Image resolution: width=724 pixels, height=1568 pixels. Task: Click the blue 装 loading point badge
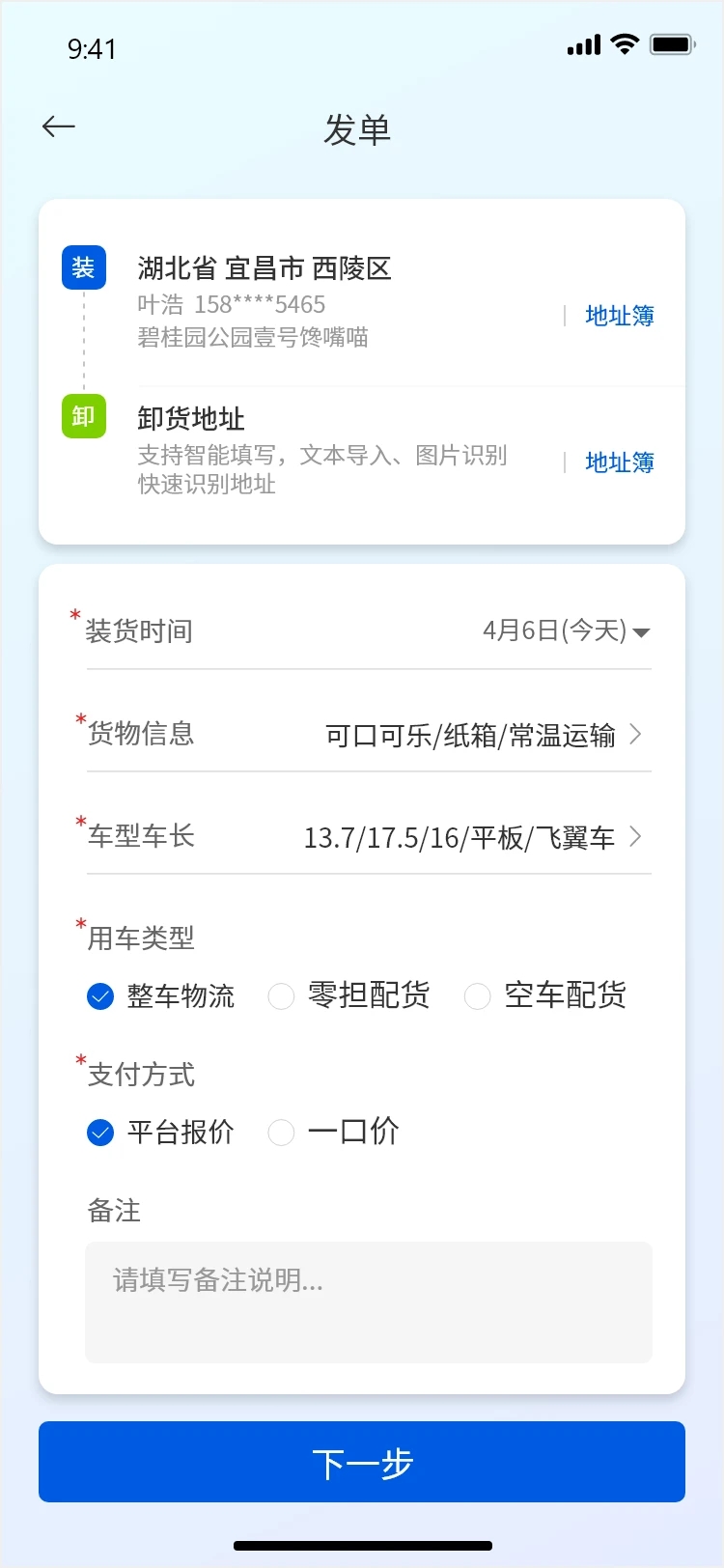point(83,267)
